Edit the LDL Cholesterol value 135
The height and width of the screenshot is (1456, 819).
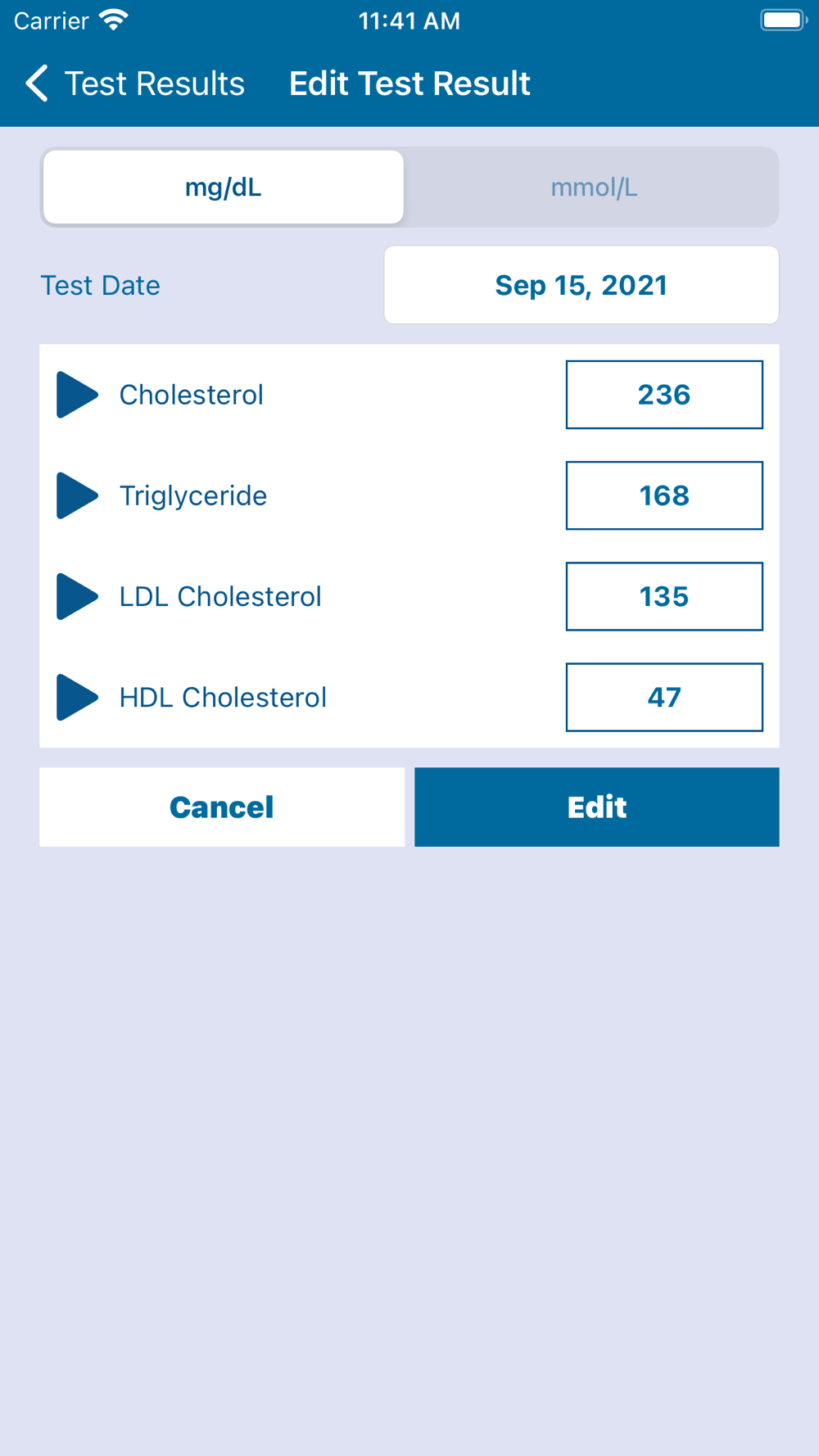click(664, 596)
